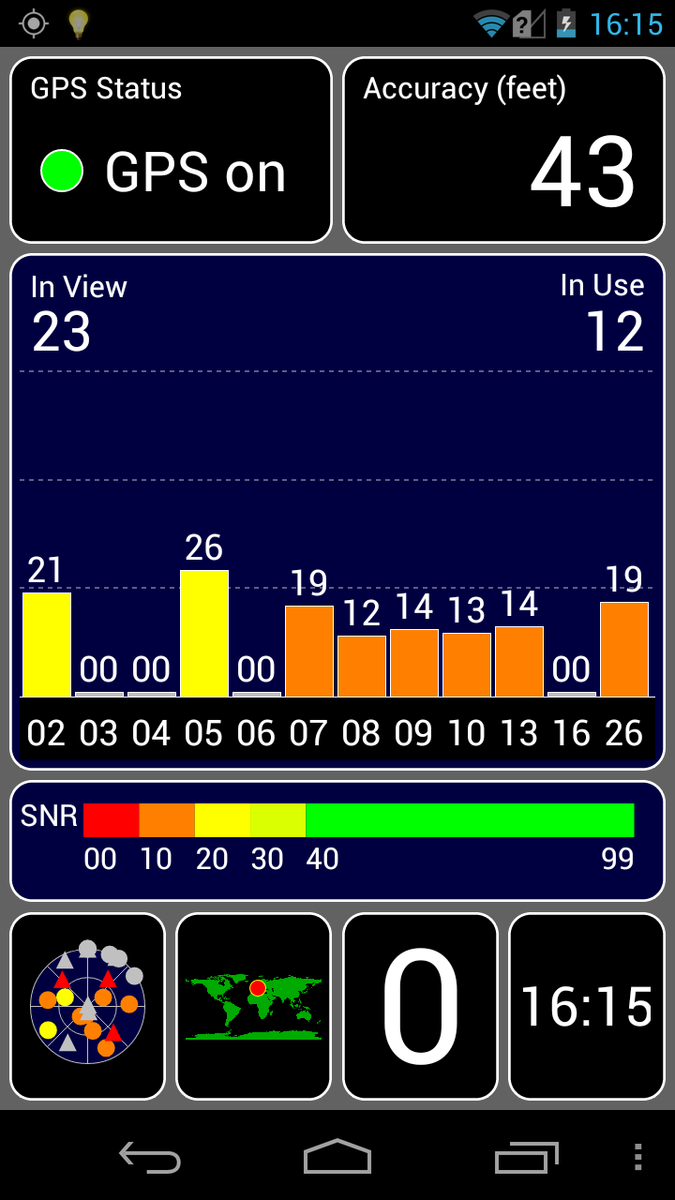Open the time tile showing 16:15
The width and height of the screenshot is (675, 1200).
click(x=587, y=1006)
